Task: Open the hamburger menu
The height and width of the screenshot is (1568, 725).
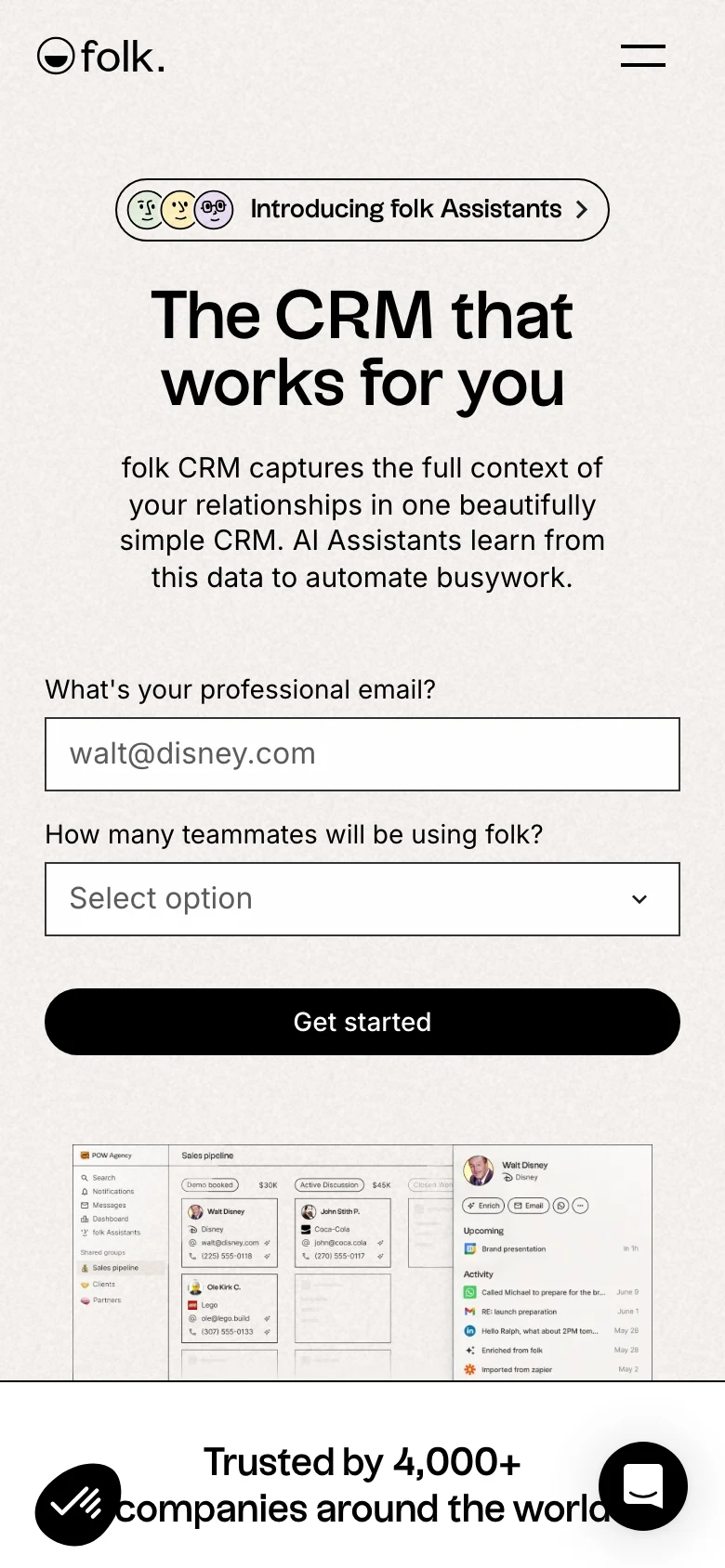Action: (642, 56)
